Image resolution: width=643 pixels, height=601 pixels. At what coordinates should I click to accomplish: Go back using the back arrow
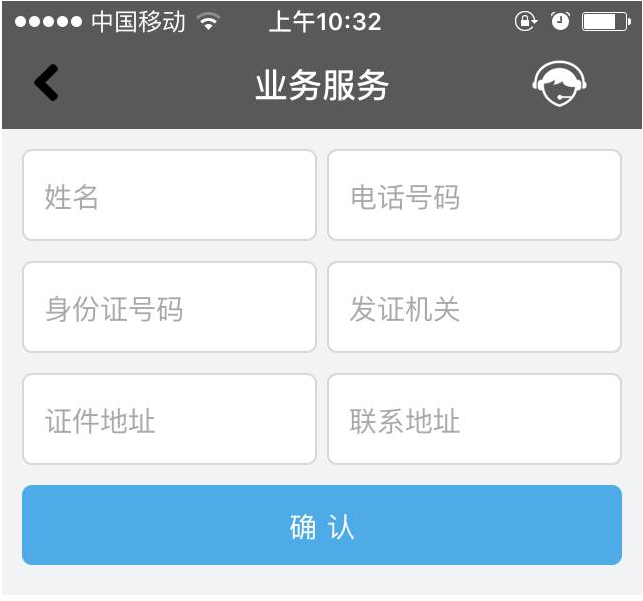pyautogui.click(x=46, y=83)
